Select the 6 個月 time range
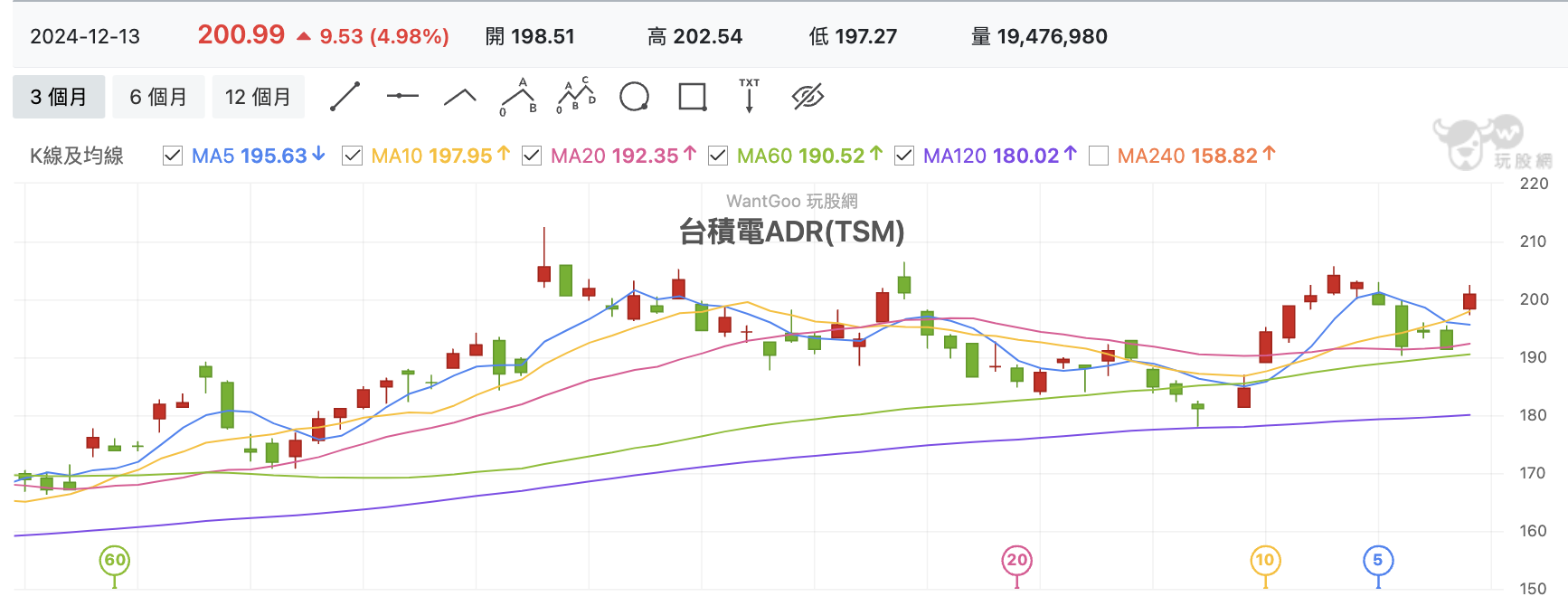 coord(158,97)
